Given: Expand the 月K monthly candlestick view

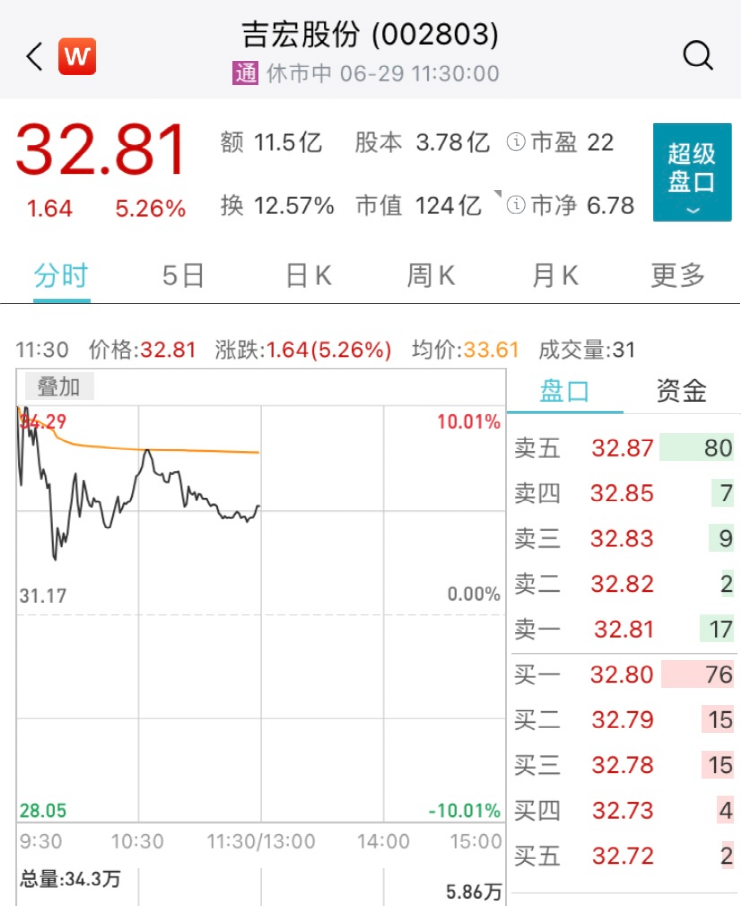Looking at the screenshot, I should (x=554, y=277).
